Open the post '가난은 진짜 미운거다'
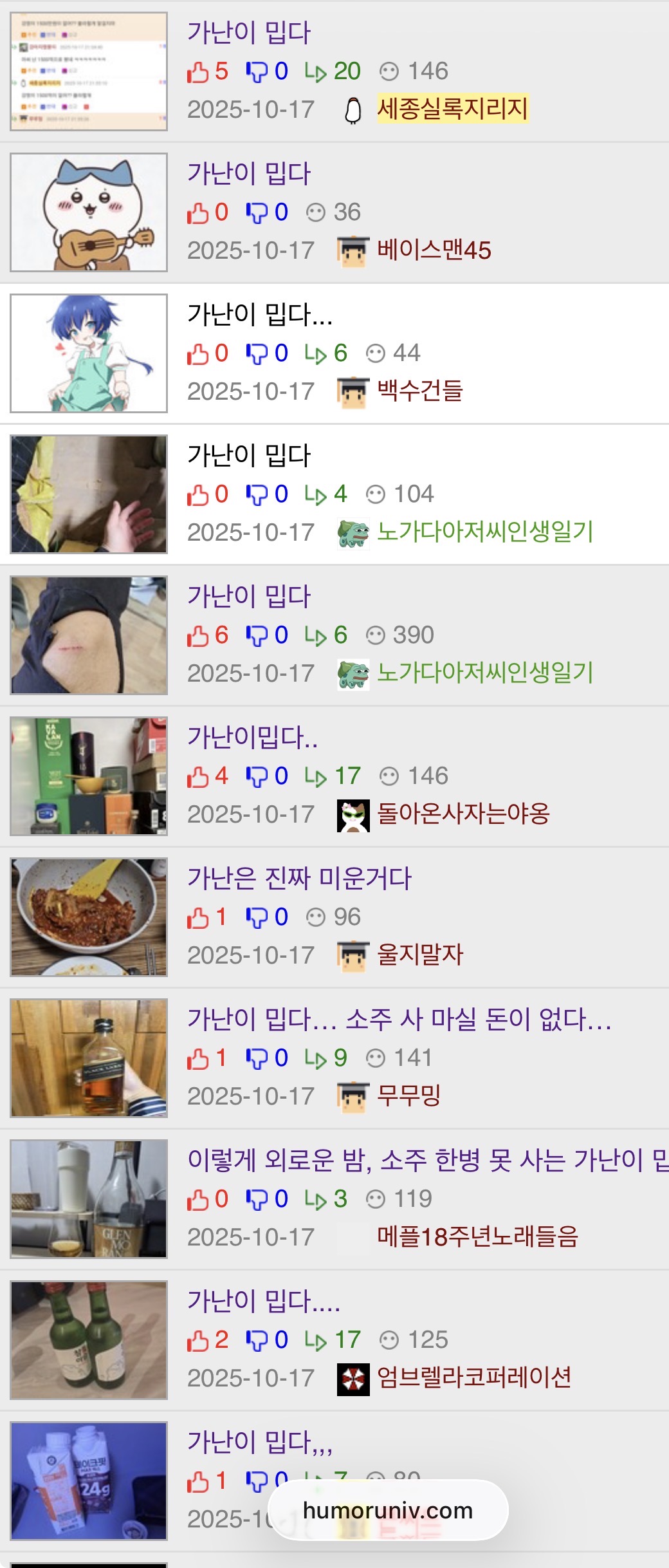 299,879
